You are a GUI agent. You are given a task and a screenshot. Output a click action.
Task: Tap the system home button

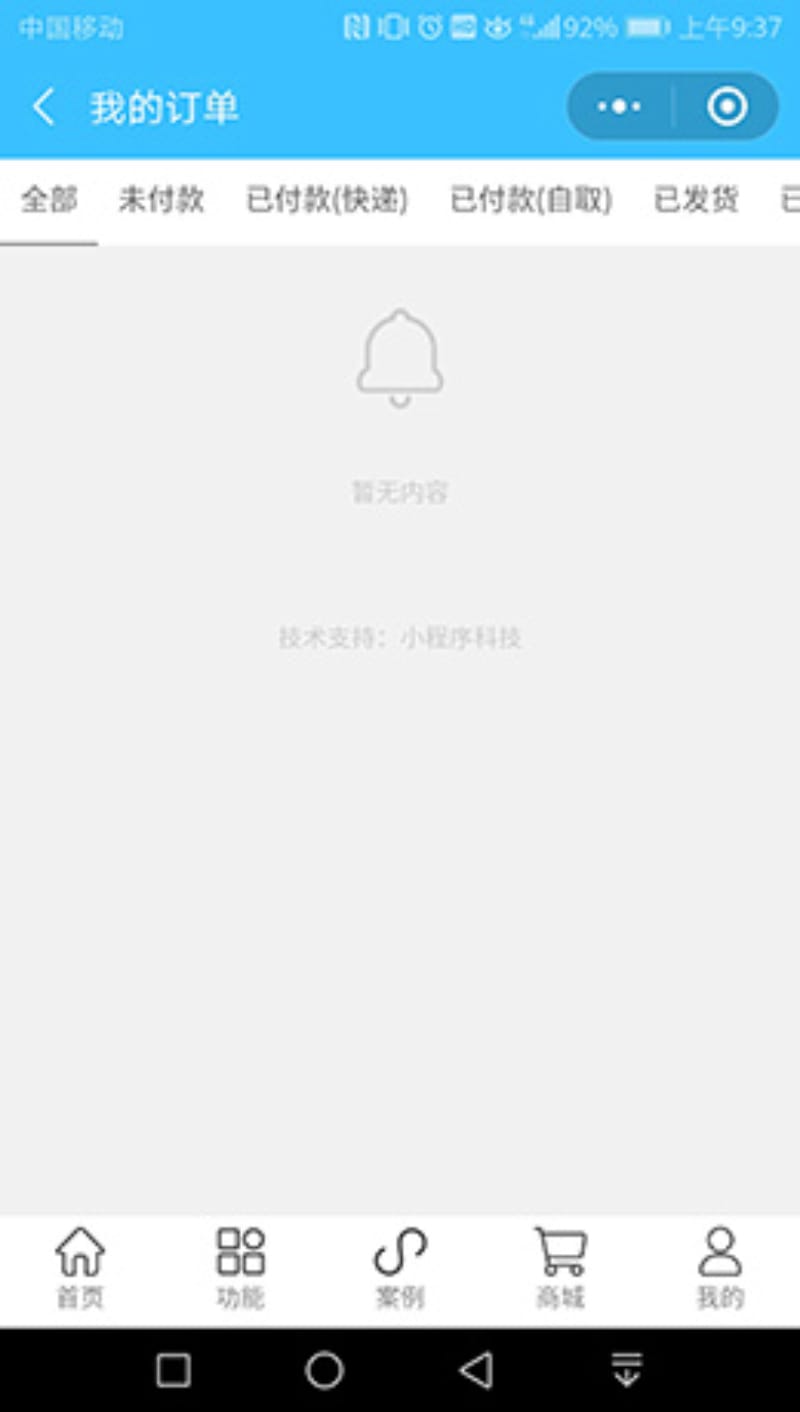pyautogui.click(x=324, y=1370)
